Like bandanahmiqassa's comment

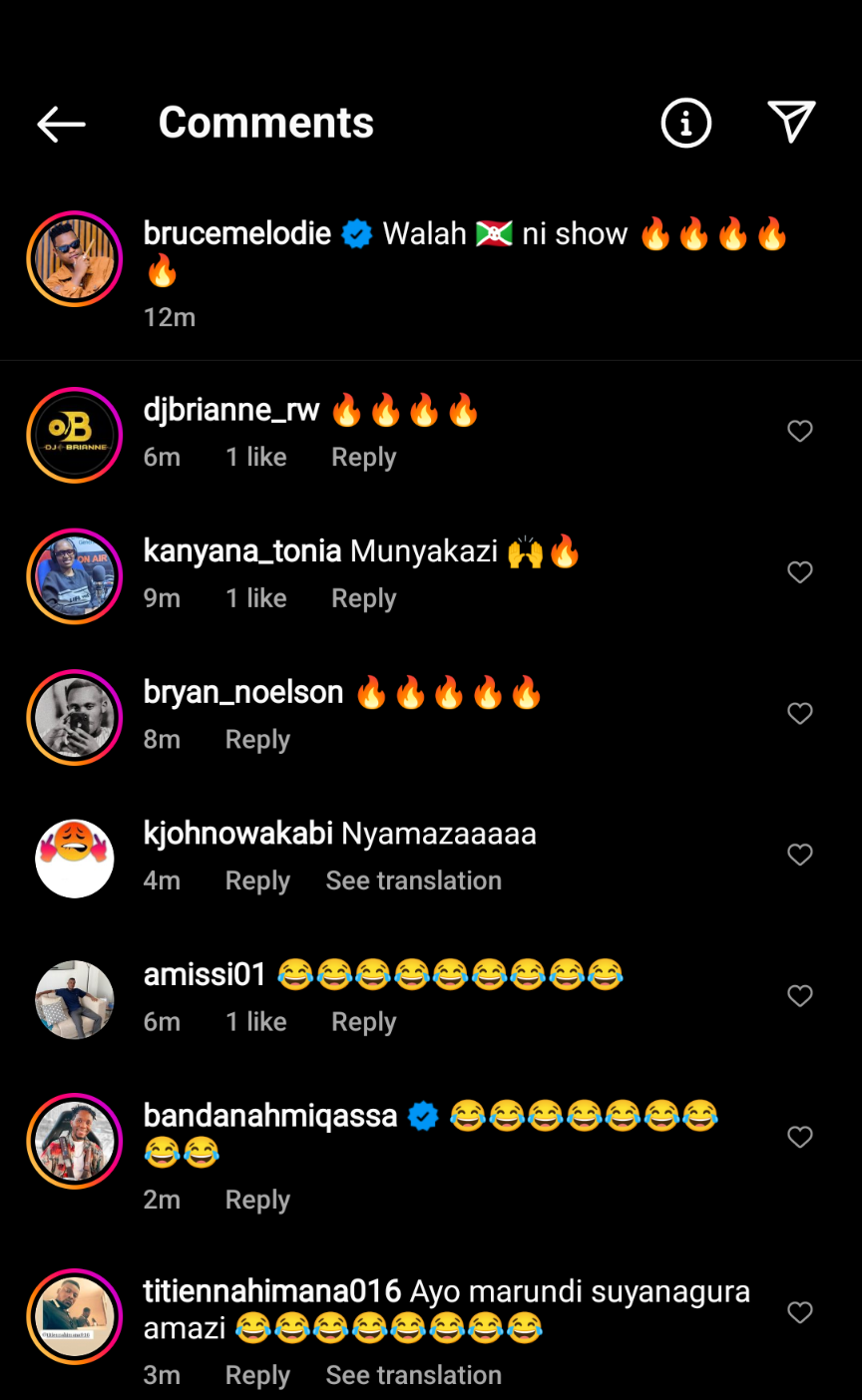pyautogui.click(x=800, y=1137)
